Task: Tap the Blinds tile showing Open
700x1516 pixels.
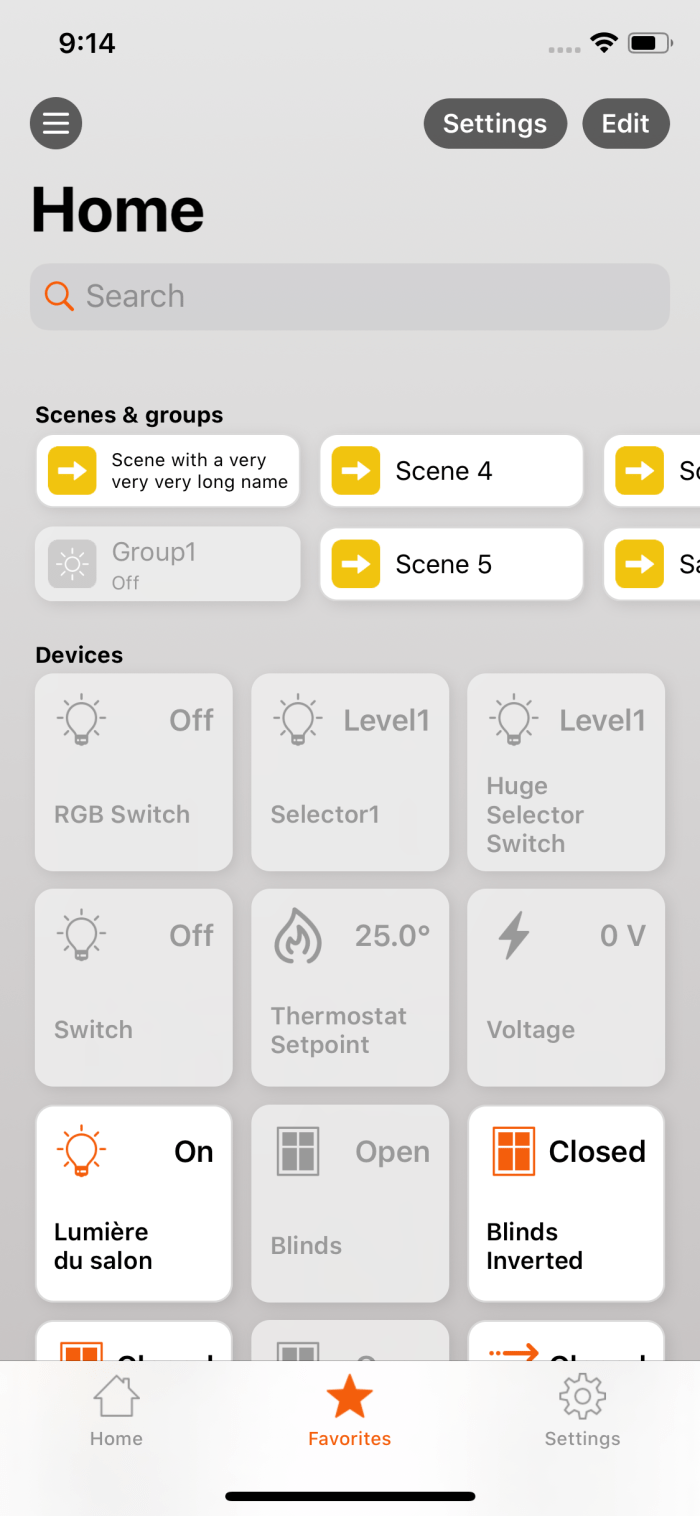Action: coord(350,1203)
